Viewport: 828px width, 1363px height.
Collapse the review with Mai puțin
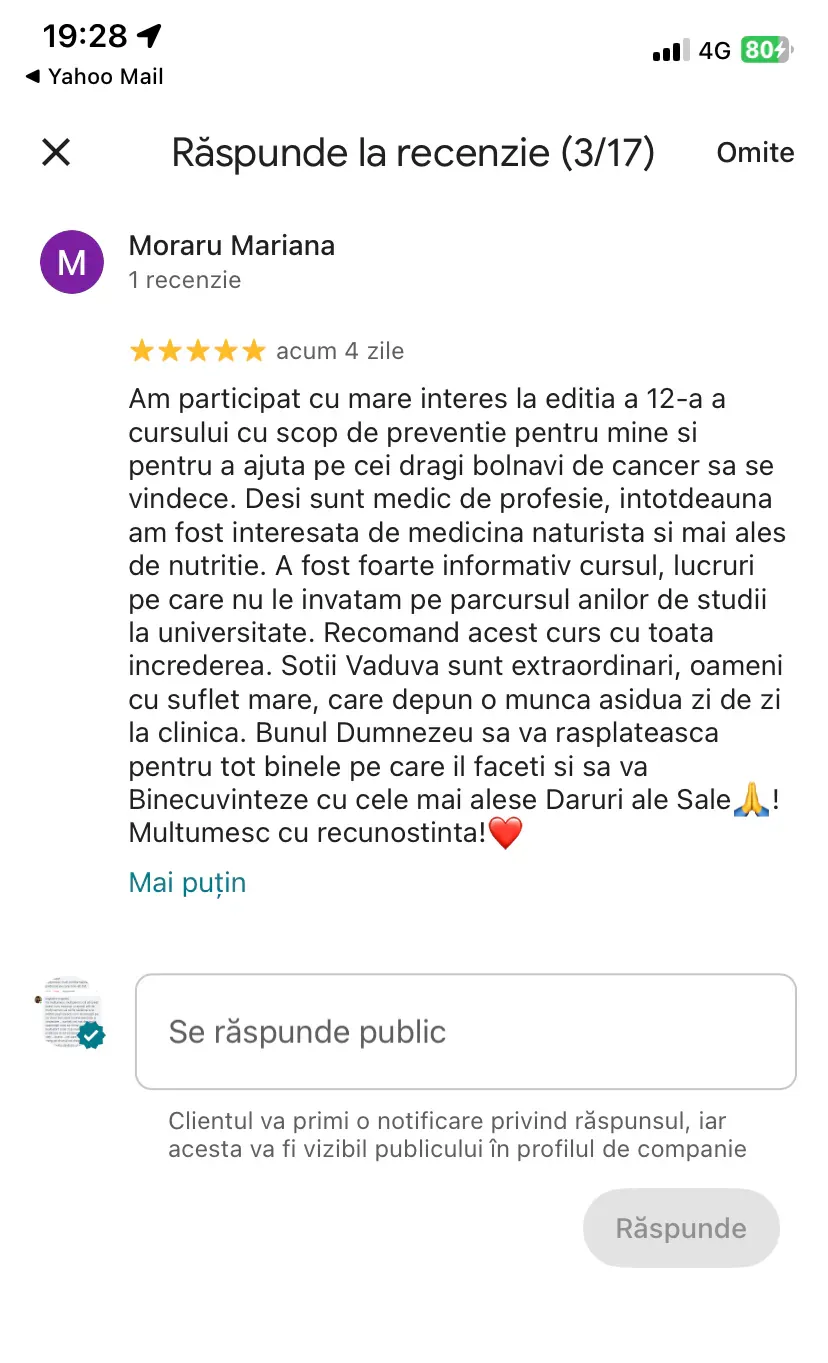pyautogui.click(x=187, y=882)
